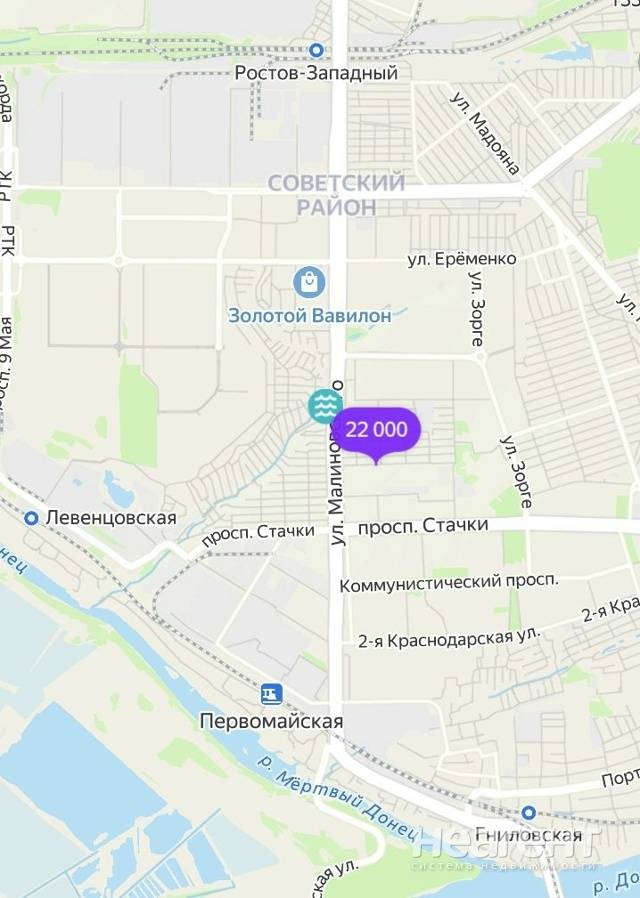Select the Первомайская stop marker
The image size is (640, 898).
click(x=270, y=693)
